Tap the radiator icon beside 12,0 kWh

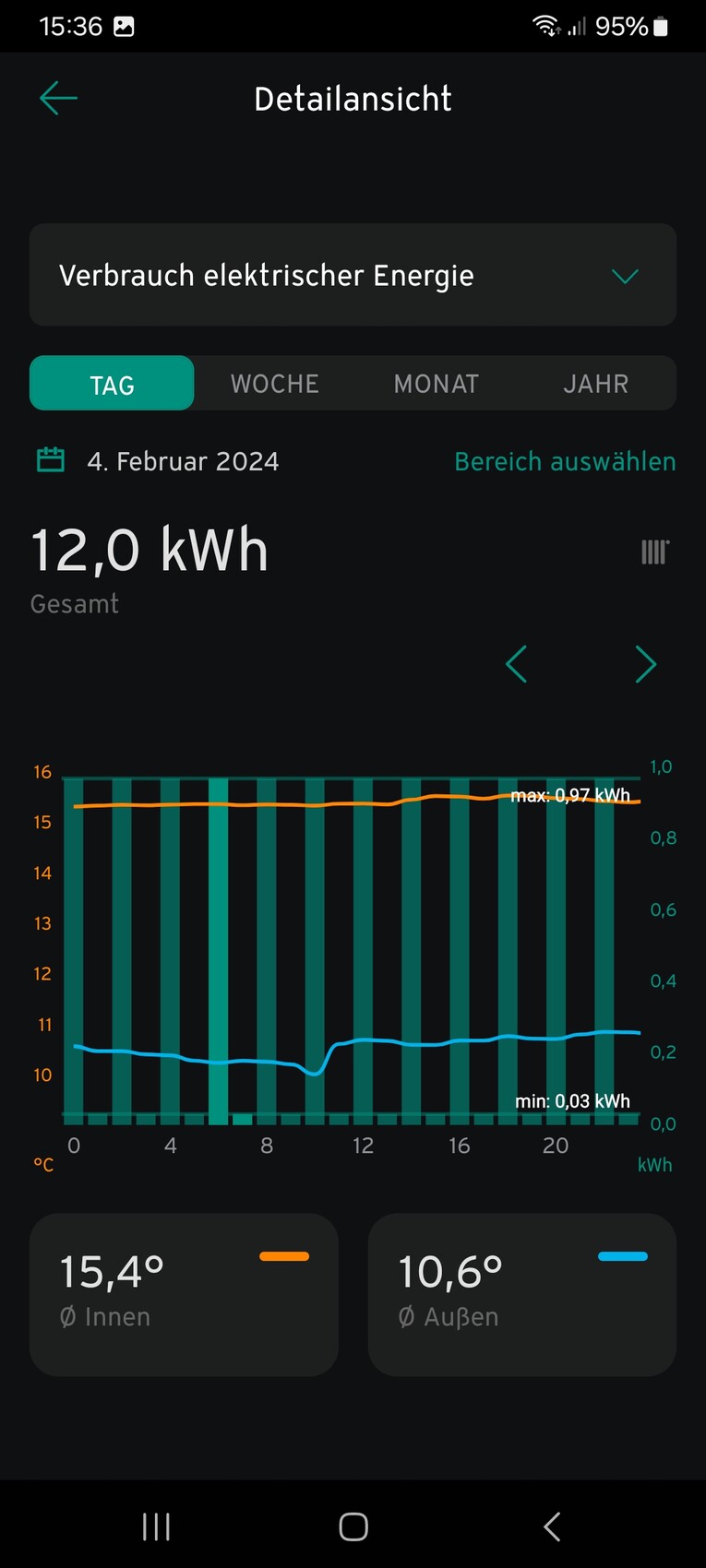click(654, 552)
